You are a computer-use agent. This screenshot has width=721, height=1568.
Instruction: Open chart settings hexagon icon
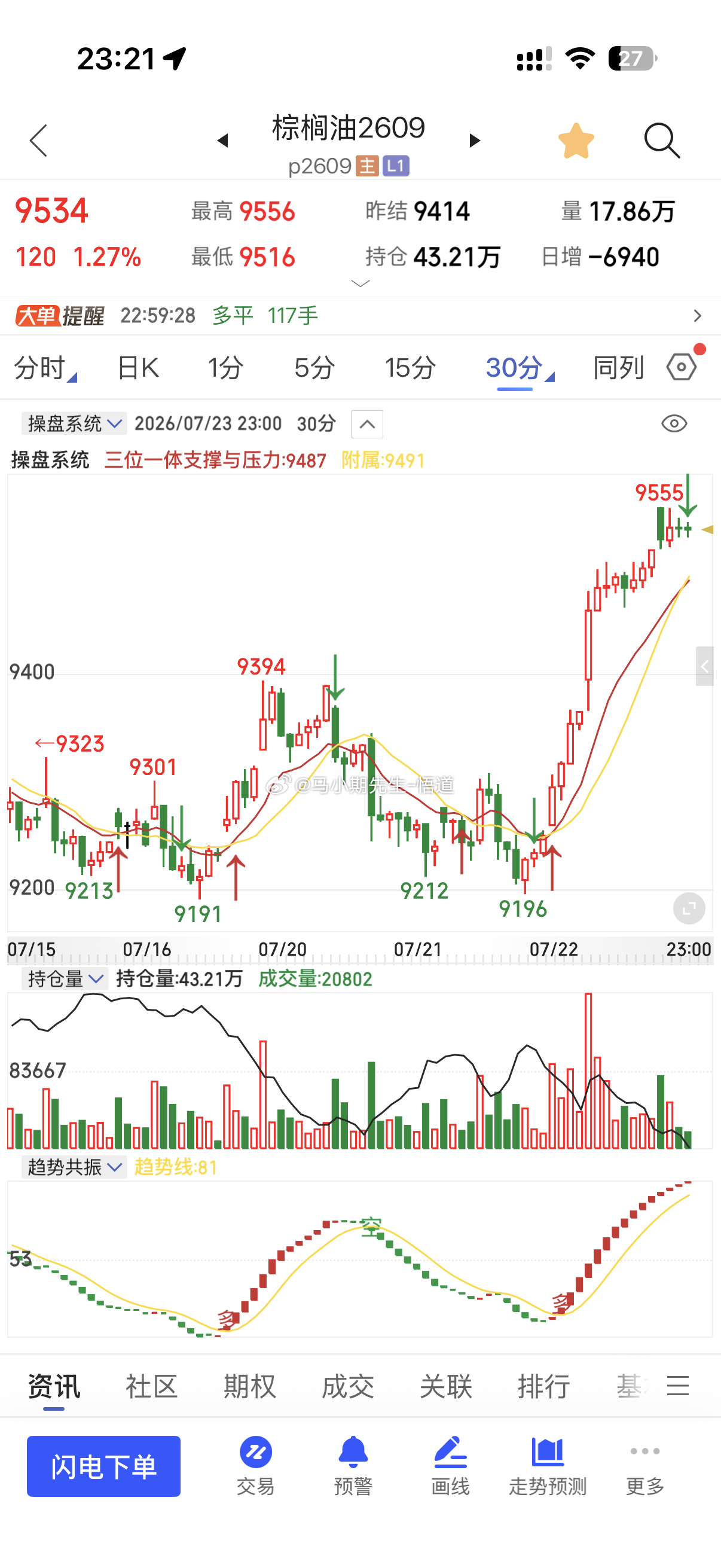coord(682,367)
